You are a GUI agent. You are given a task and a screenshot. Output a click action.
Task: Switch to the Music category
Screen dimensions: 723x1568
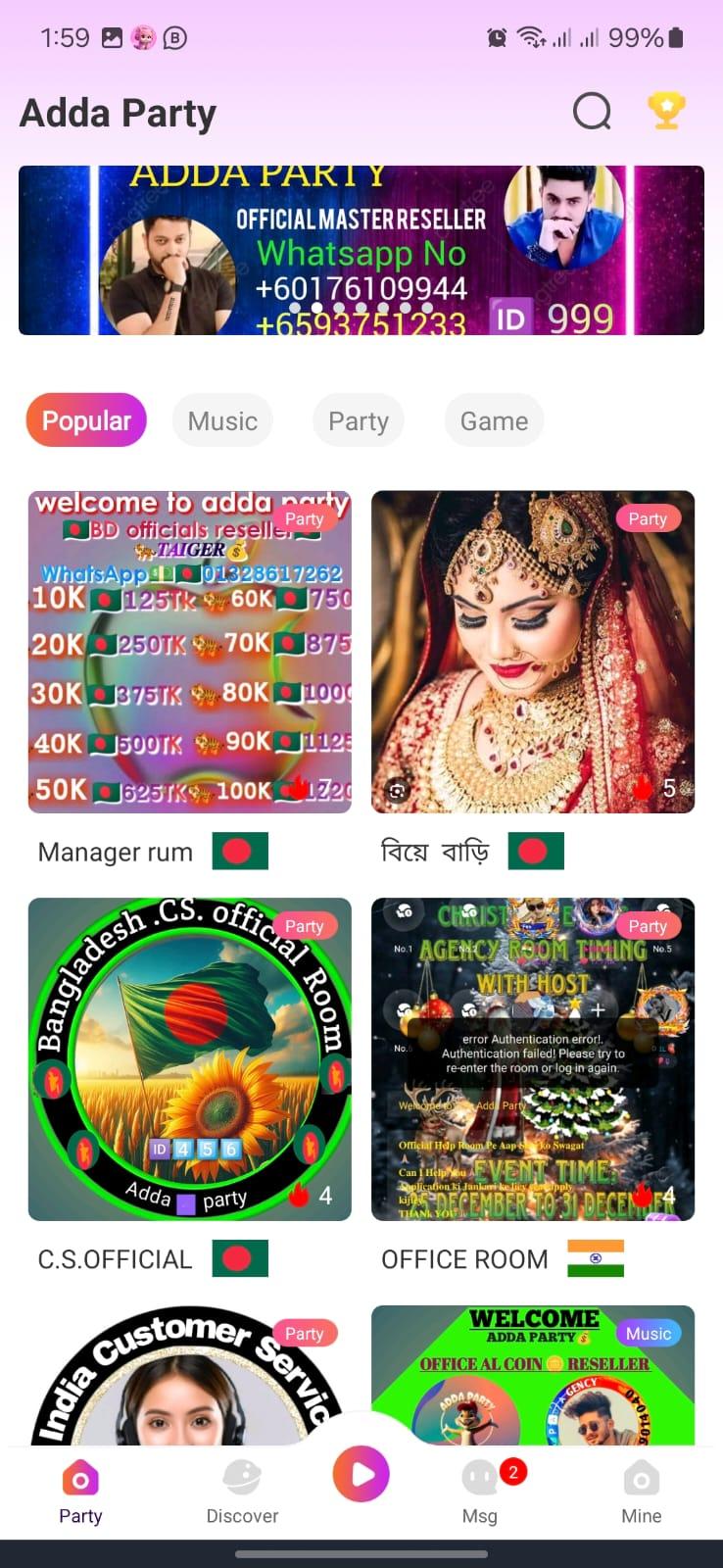coord(222,421)
